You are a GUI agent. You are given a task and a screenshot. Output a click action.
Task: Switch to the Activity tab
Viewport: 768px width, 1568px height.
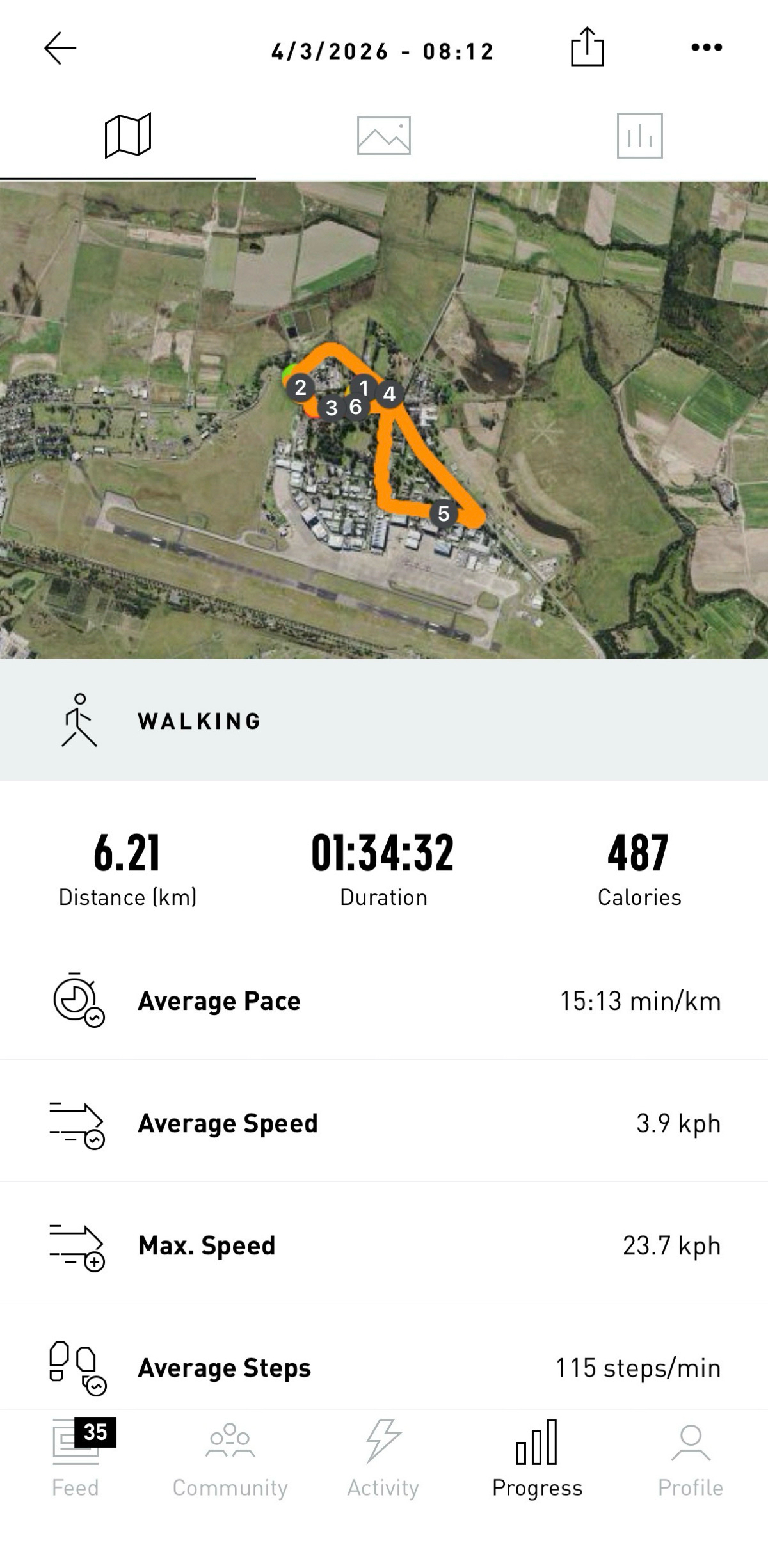point(383,1459)
